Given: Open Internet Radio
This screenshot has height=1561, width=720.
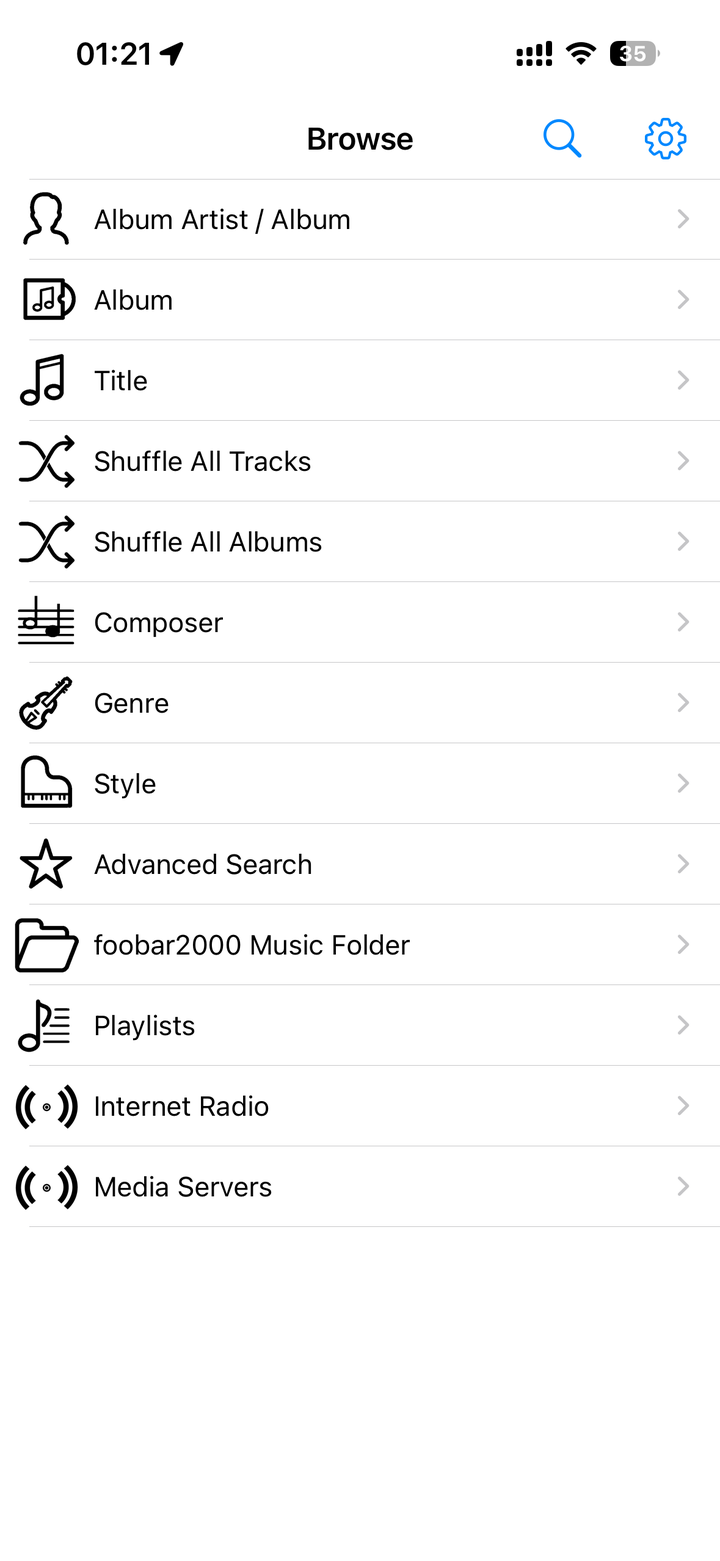Looking at the screenshot, I should [360, 1106].
